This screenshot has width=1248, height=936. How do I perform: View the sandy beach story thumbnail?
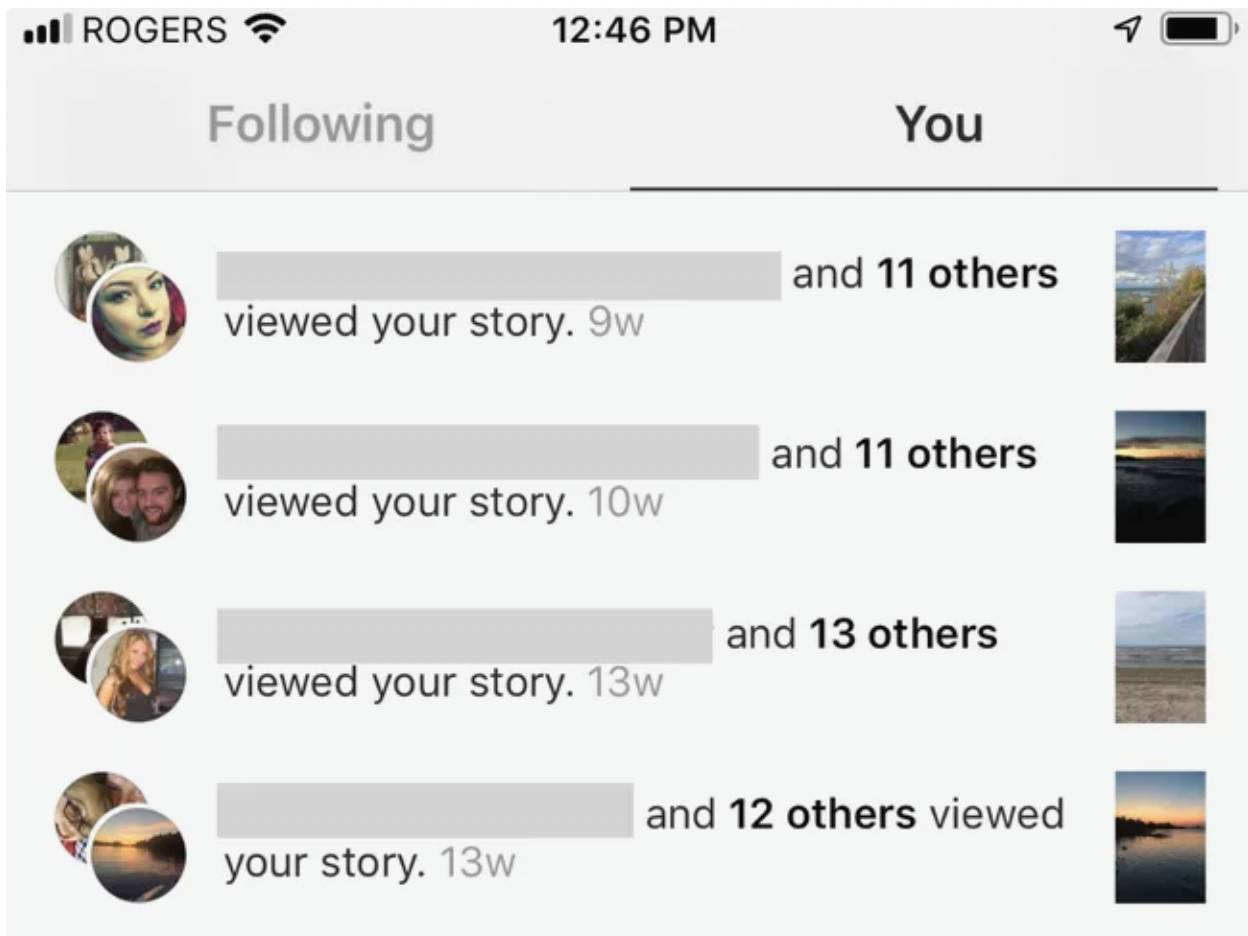(x=1160, y=656)
